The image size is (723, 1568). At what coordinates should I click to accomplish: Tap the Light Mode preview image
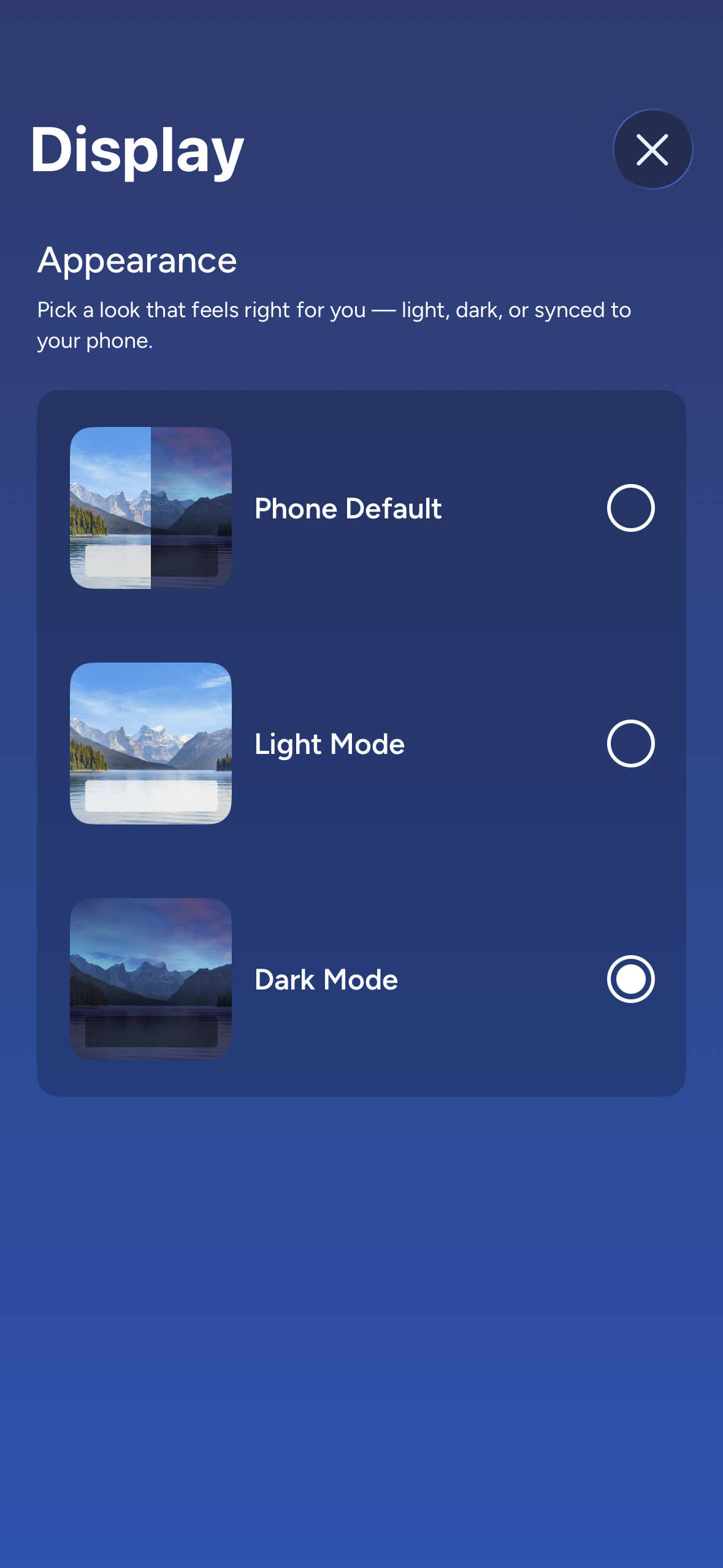point(151,744)
